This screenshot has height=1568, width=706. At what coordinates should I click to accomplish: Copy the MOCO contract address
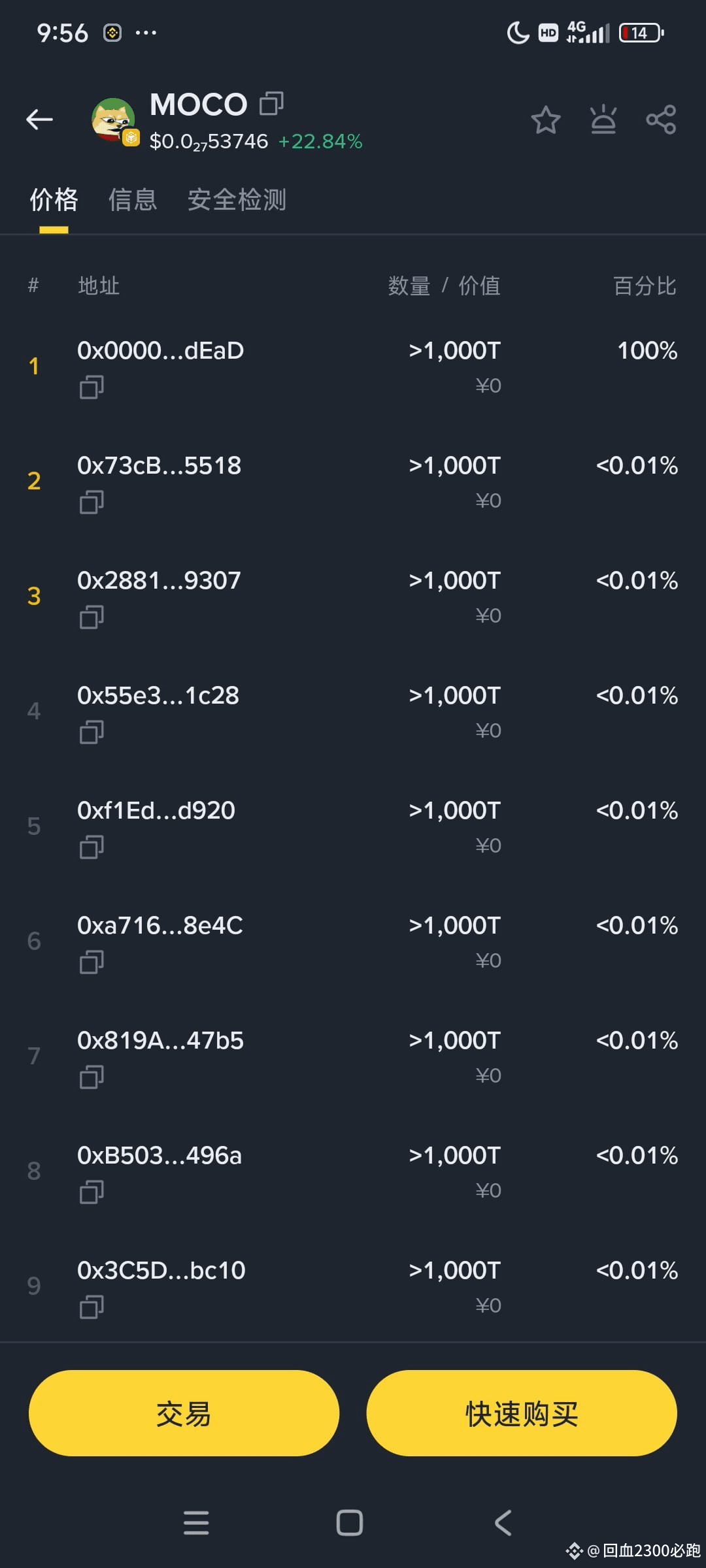point(272,105)
